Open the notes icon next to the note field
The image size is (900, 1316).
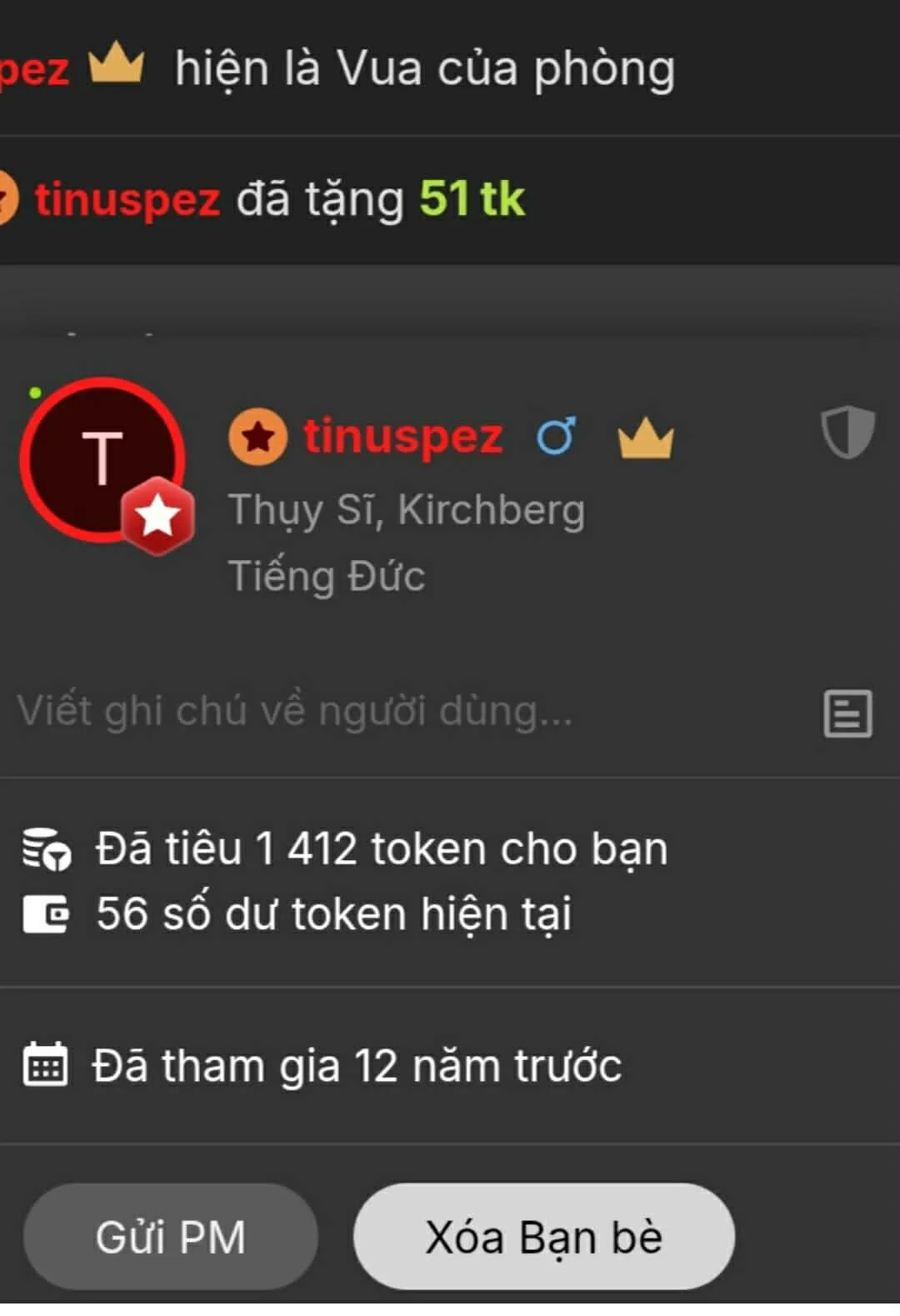pos(847,713)
